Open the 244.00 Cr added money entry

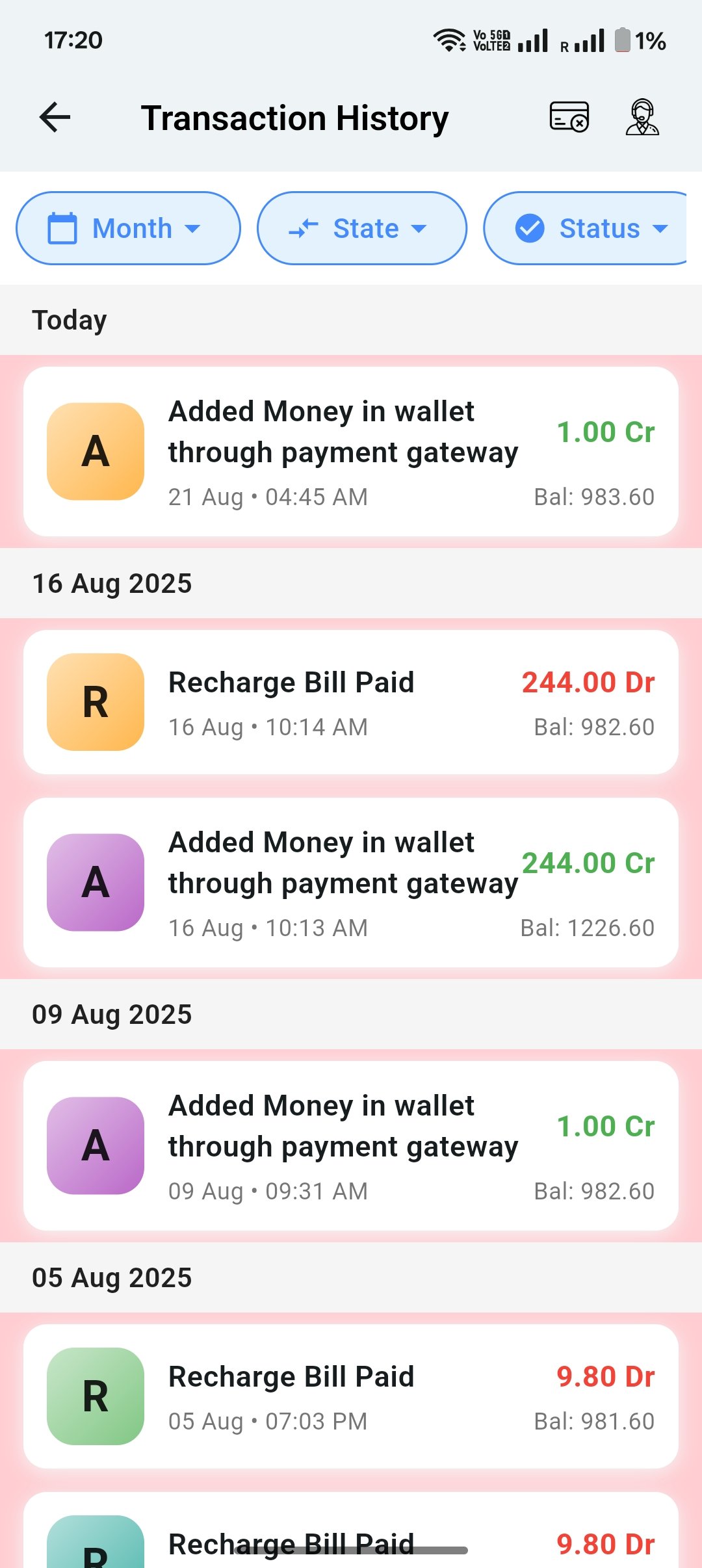click(x=351, y=883)
